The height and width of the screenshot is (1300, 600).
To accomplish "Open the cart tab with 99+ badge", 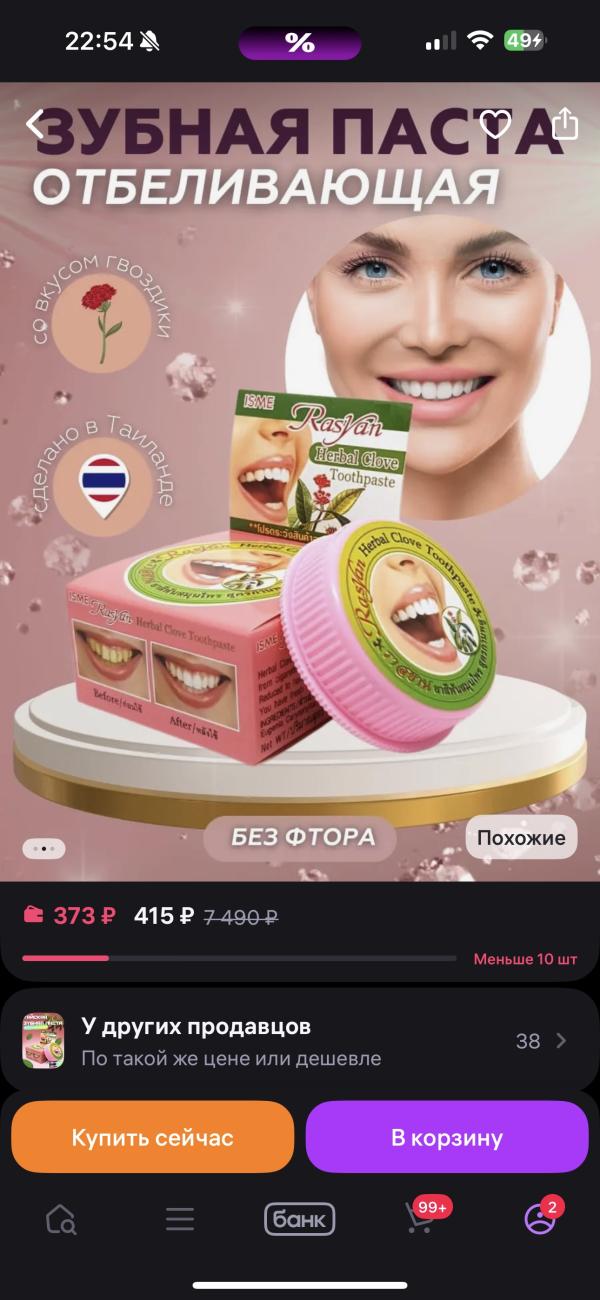I will point(418,1219).
